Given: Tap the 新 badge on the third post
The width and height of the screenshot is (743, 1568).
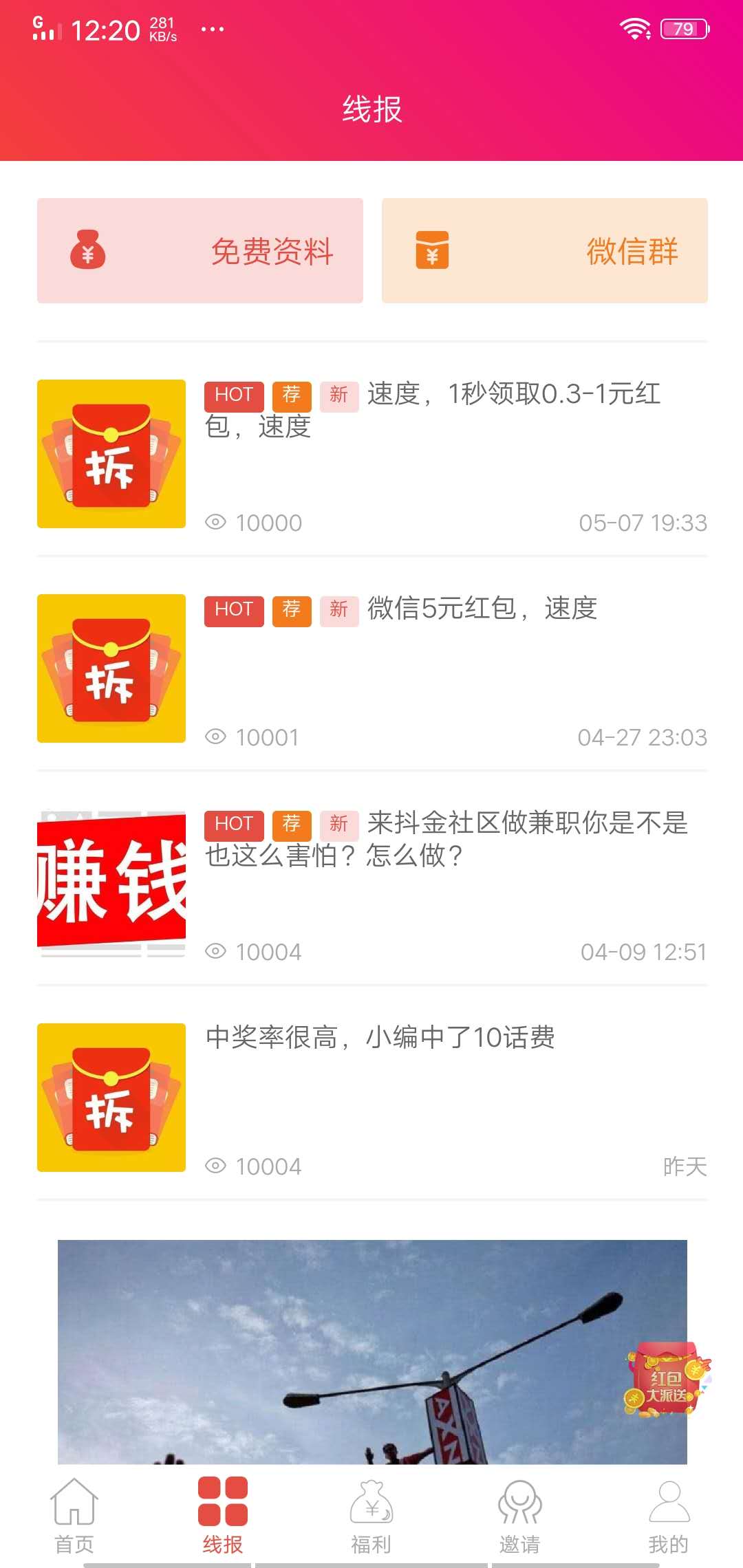Looking at the screenshot, I should [x=338, y=825].
